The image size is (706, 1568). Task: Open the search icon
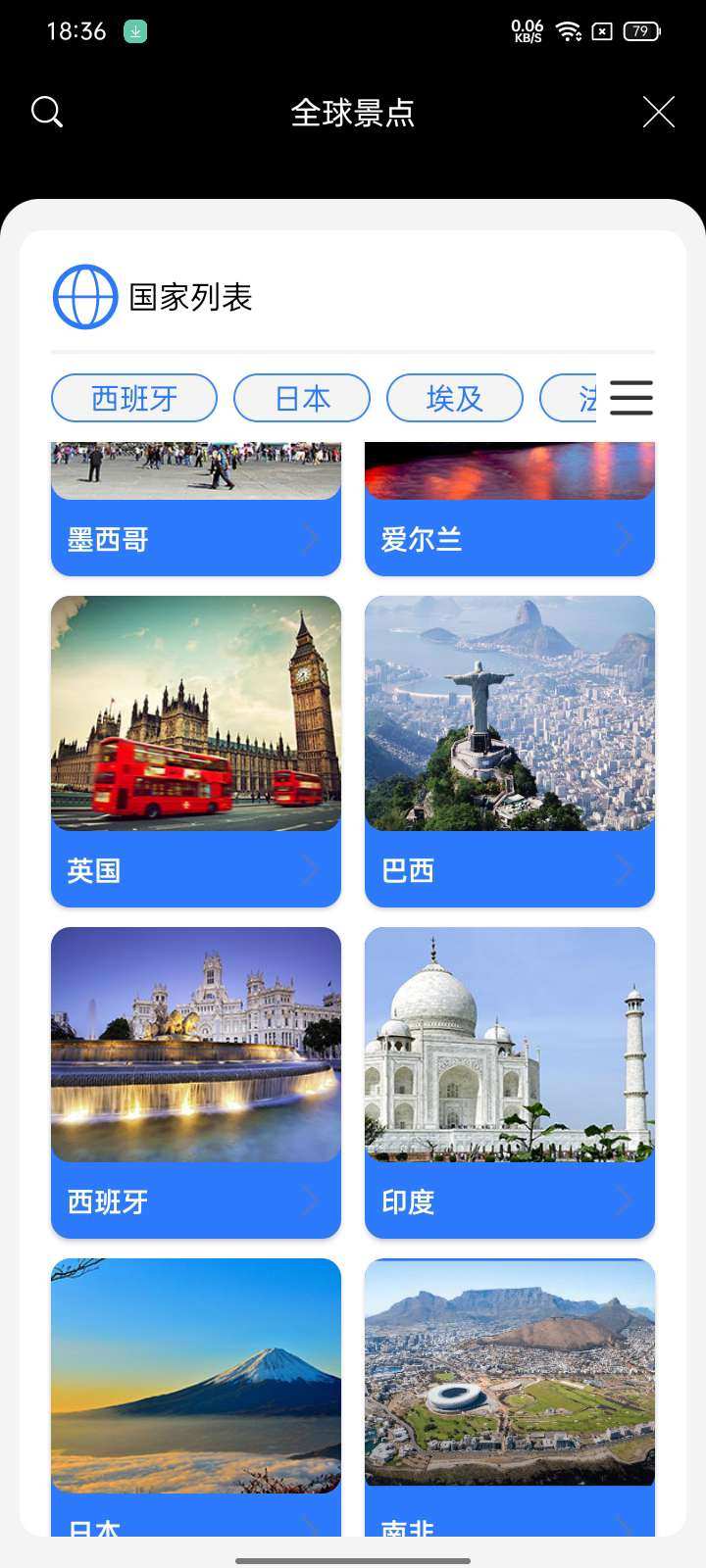tap(46, 112)
